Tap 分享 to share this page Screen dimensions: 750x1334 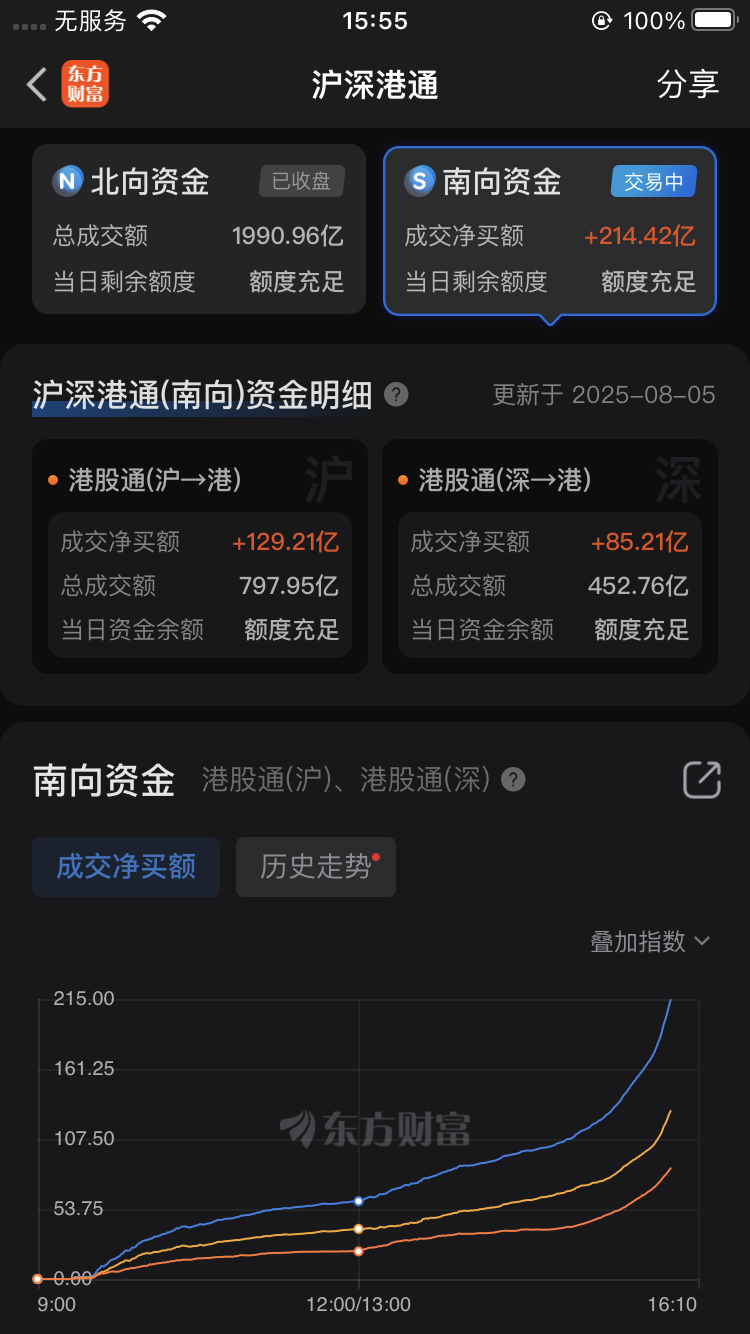688,85
